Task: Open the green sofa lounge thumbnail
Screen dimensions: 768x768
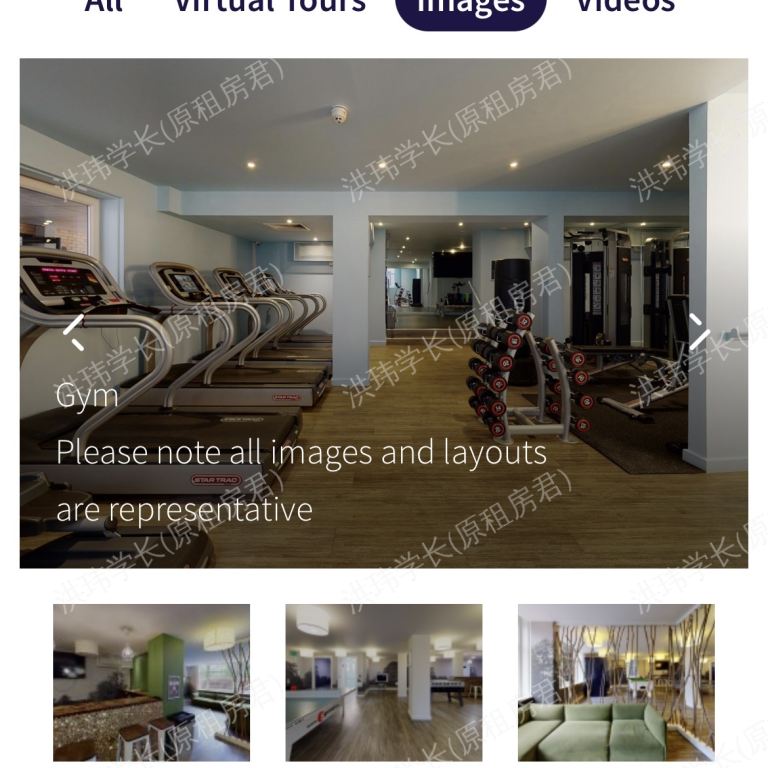Action: point(616,682)
